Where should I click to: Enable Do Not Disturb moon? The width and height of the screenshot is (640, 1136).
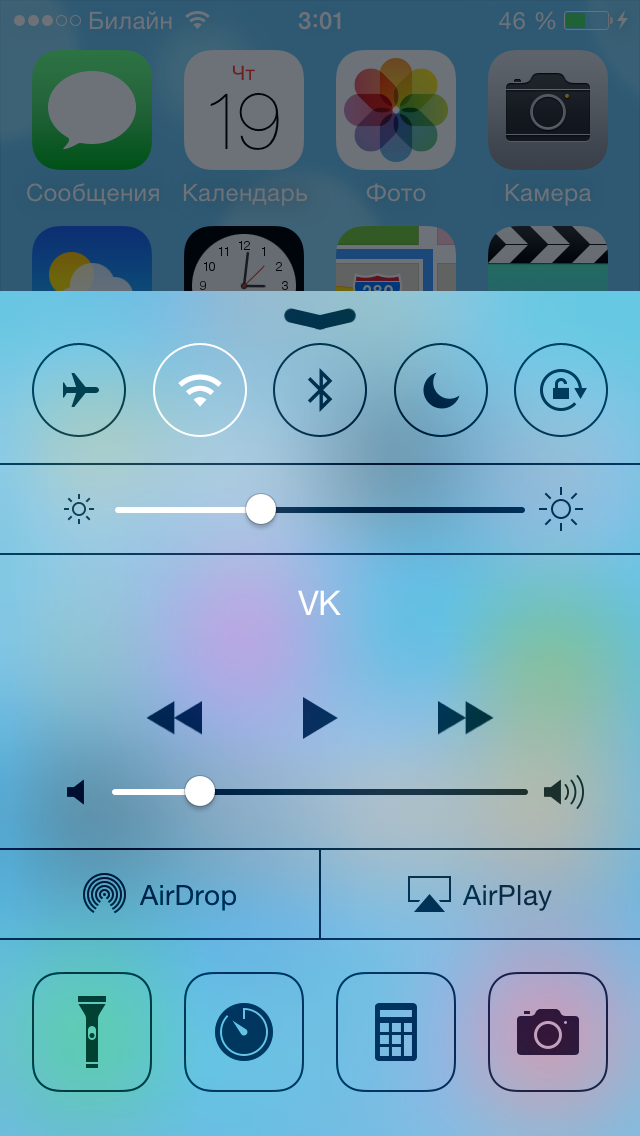(x=441, y=390)
